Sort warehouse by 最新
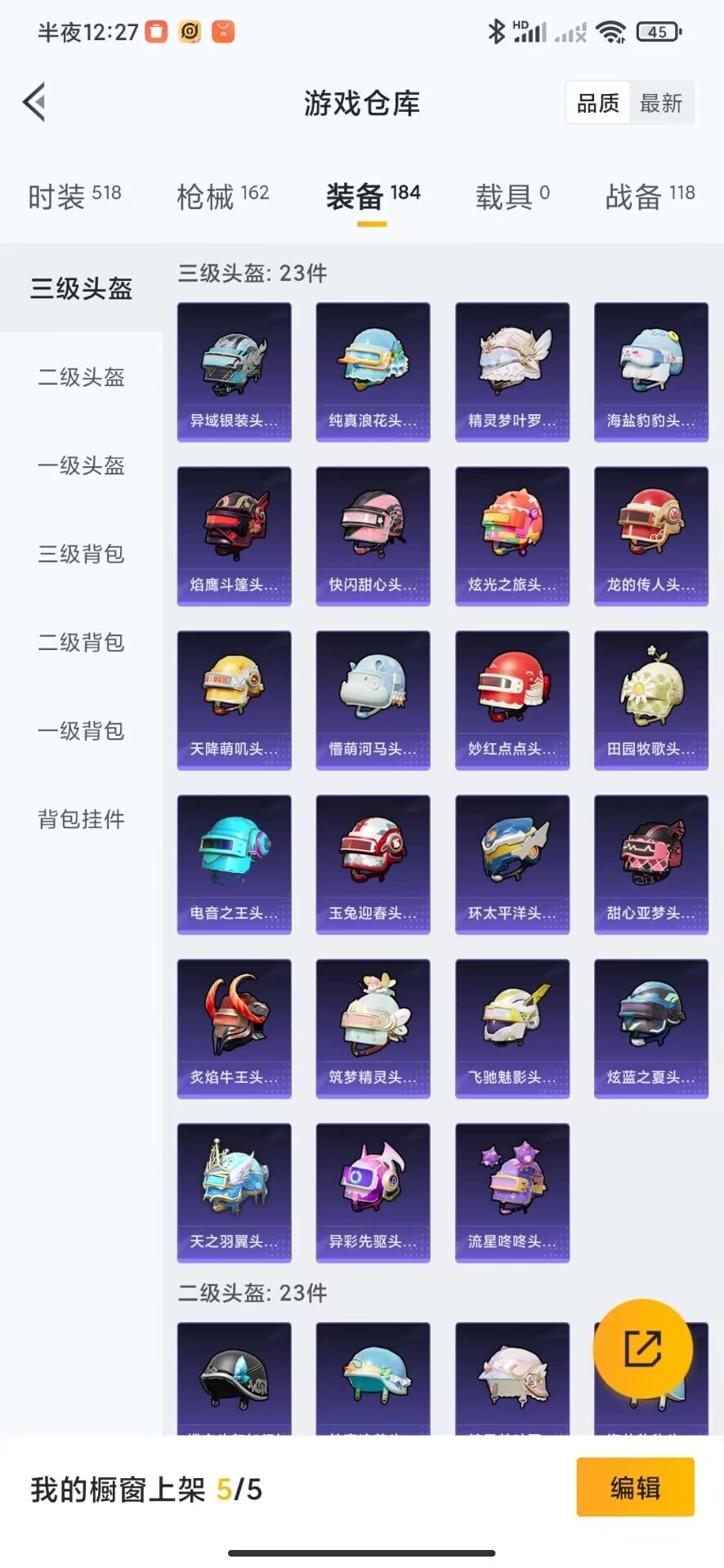Screen dimensions: 724x1568 pos(661,103)
